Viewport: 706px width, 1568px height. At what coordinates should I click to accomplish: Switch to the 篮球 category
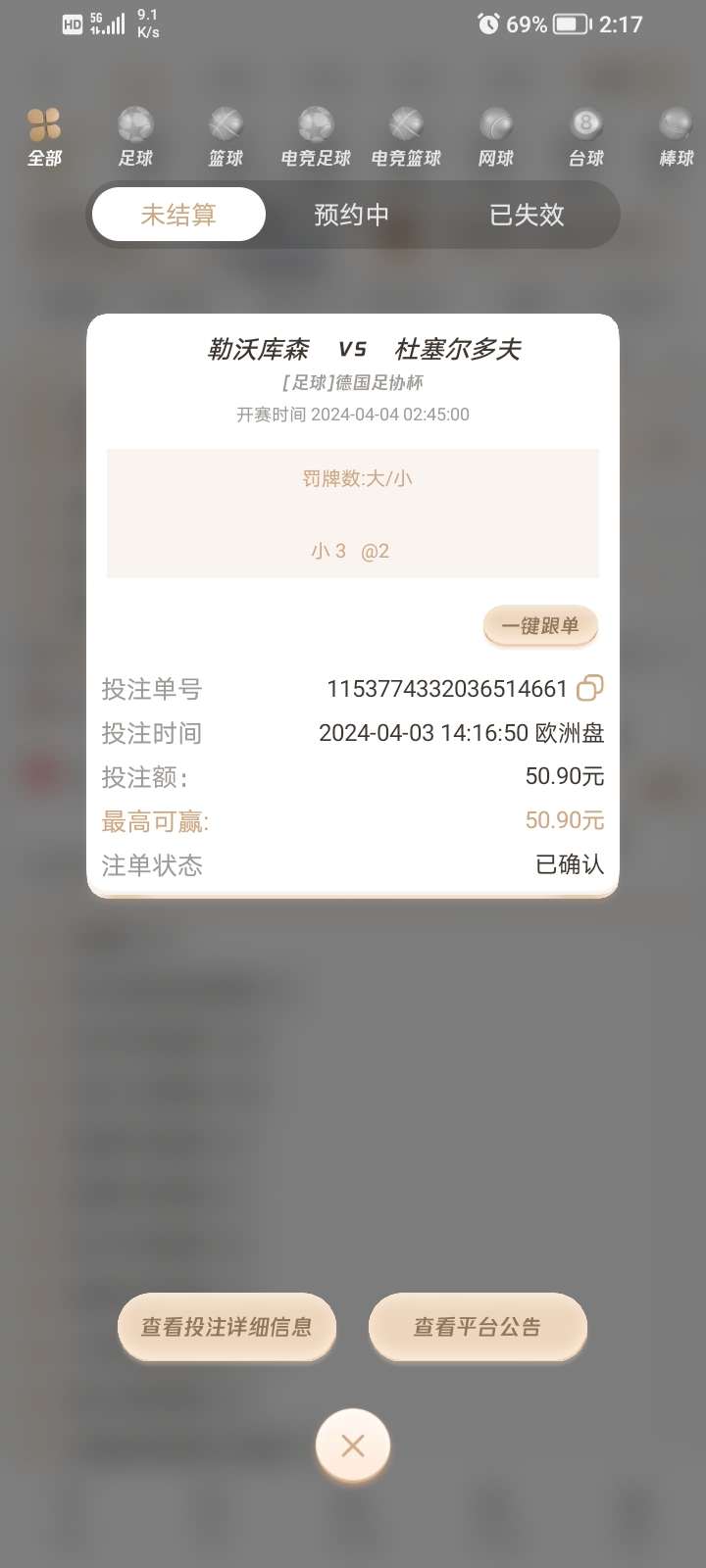coord(226,137)
